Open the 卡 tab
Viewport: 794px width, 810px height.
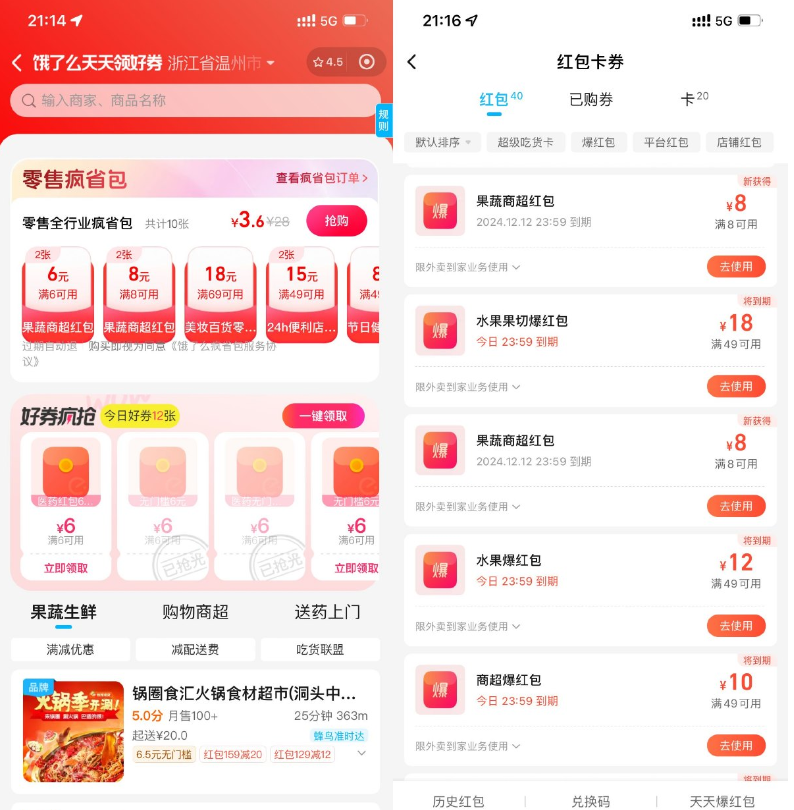click(x=689, y=99)
